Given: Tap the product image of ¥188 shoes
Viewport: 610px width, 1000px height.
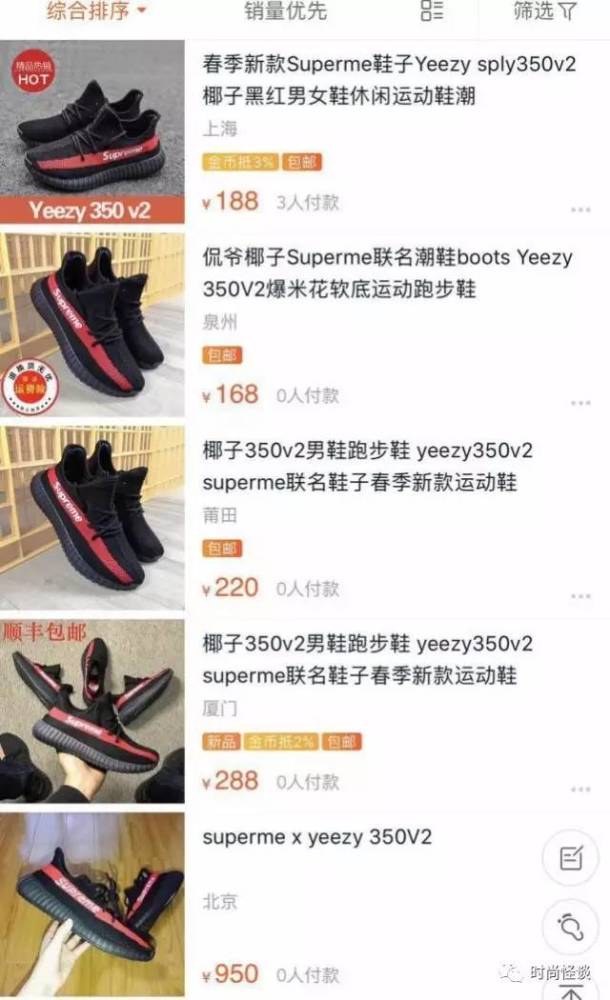Looking at the screenshot, I should coord(92,130).
